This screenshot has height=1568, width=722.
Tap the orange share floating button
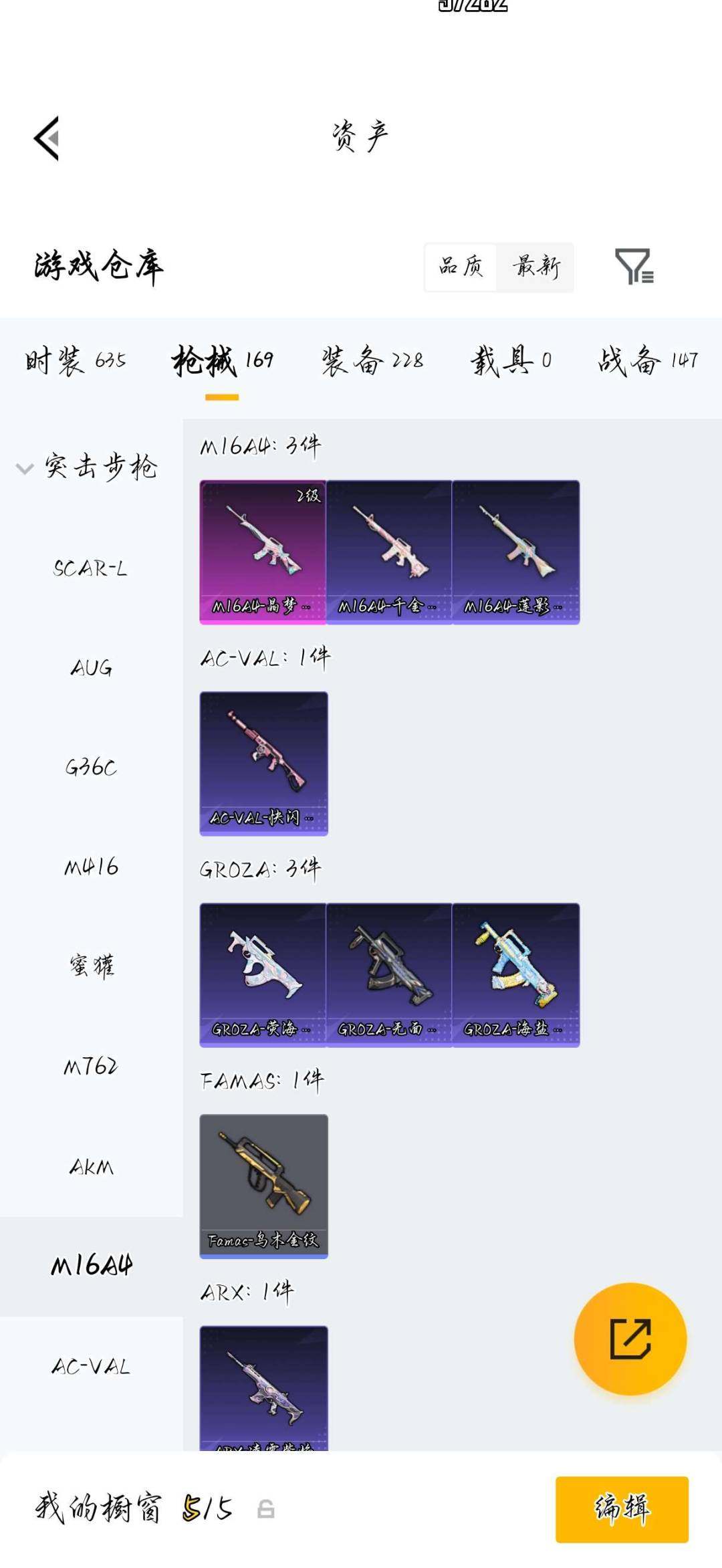pos(630,1339)
